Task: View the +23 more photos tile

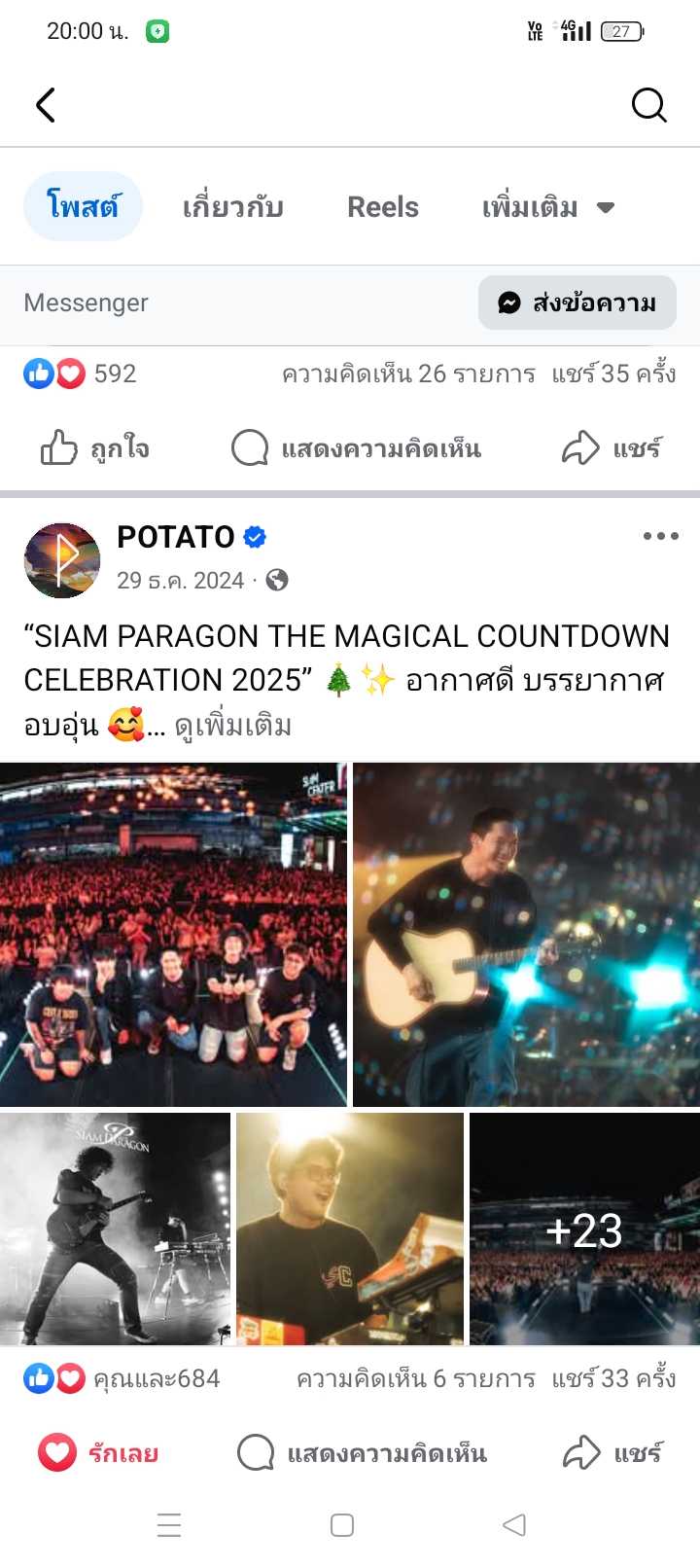Action: click(583, 1229)
